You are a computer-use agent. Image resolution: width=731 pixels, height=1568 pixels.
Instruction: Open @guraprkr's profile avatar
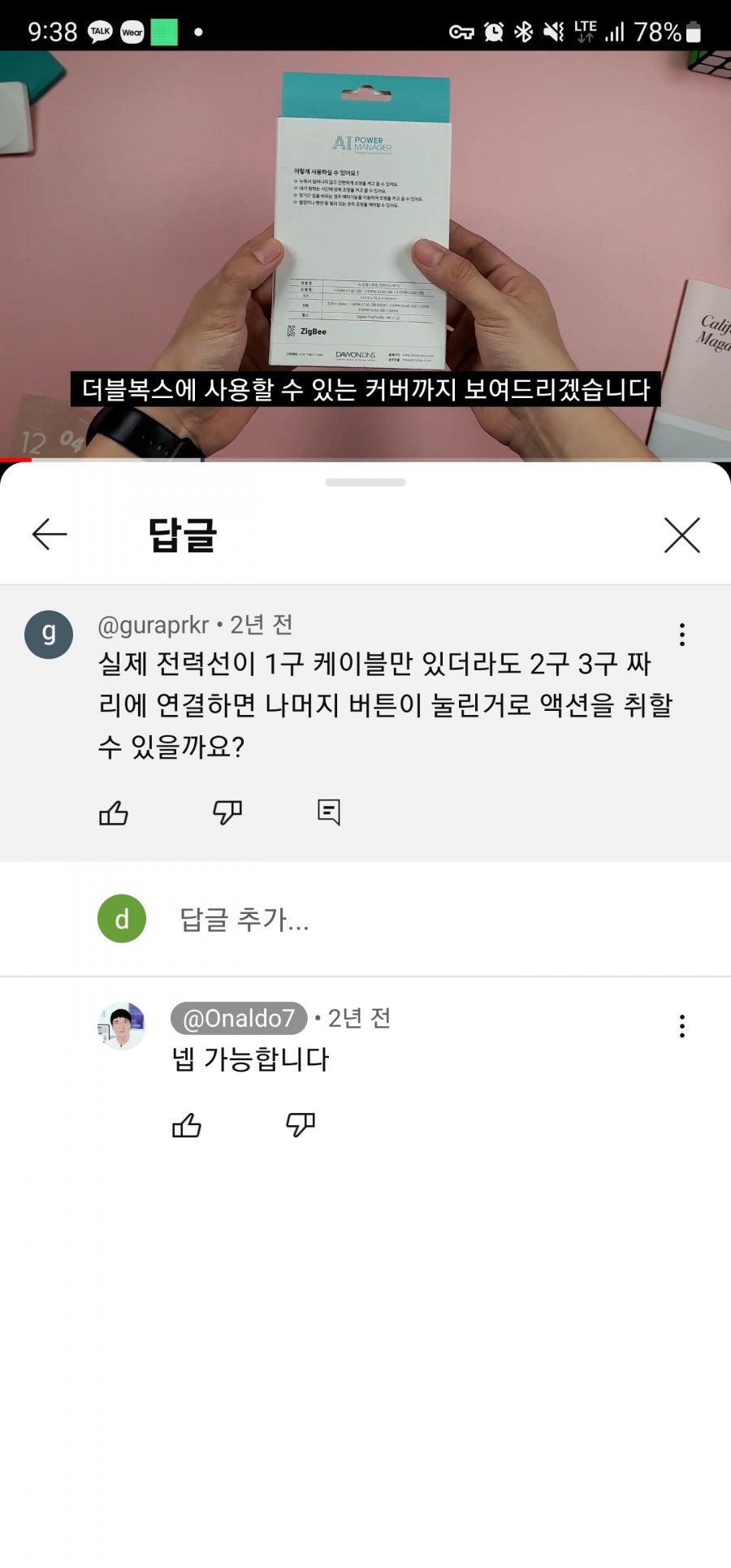click(49, 635)
